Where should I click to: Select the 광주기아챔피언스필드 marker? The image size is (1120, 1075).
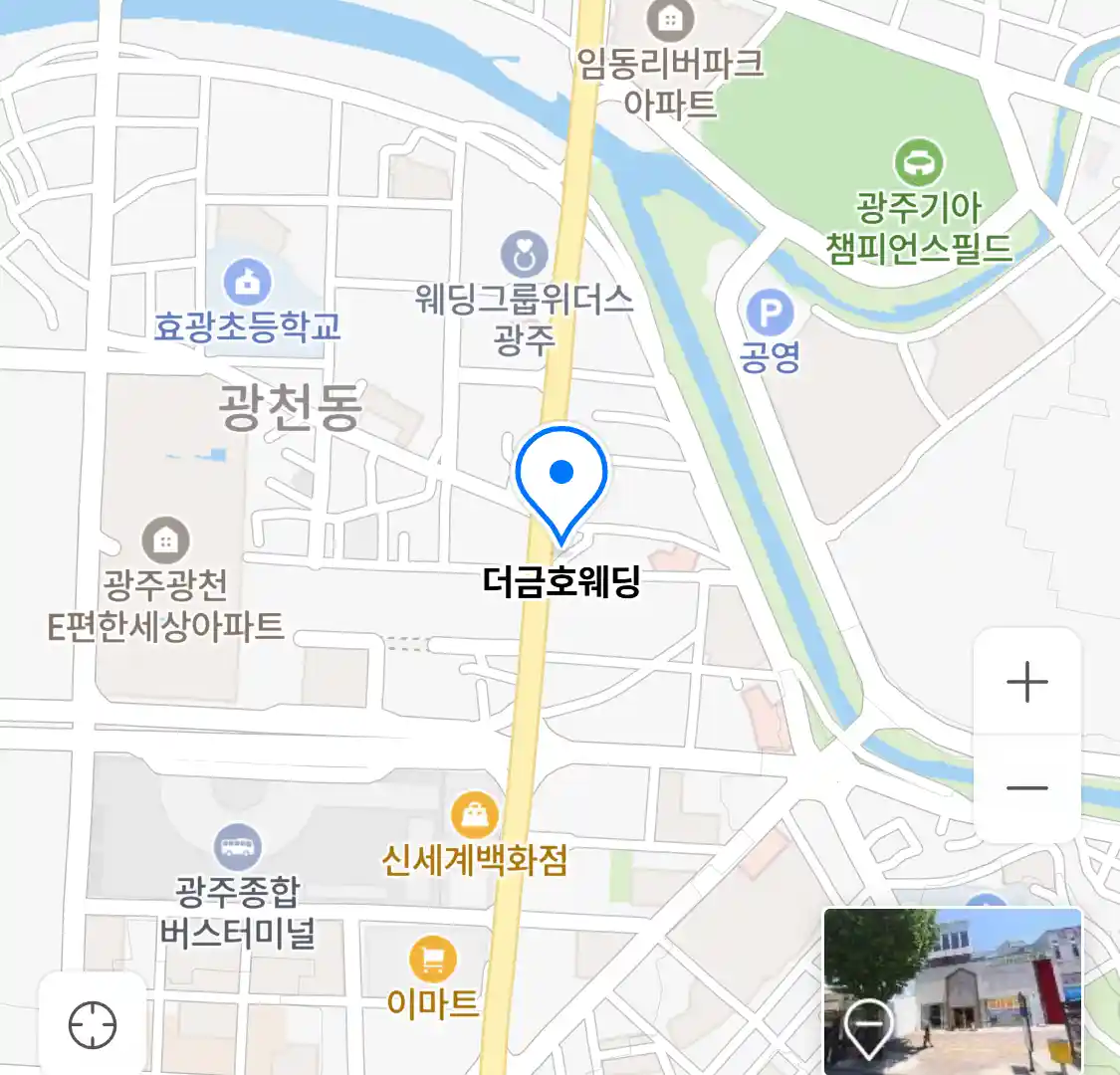[x=918, y=162]
